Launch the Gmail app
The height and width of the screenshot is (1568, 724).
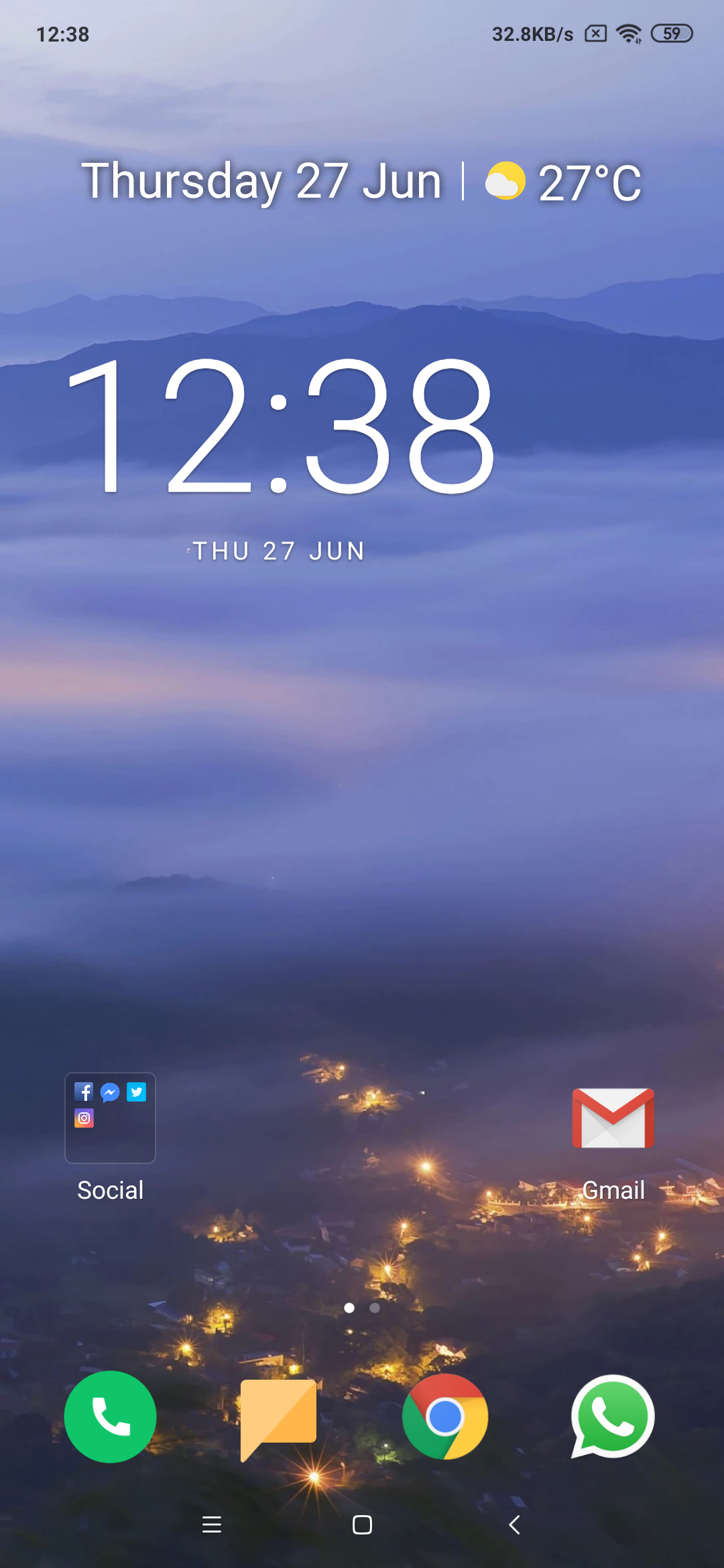pyautogui.click(x=613, y=1118)
